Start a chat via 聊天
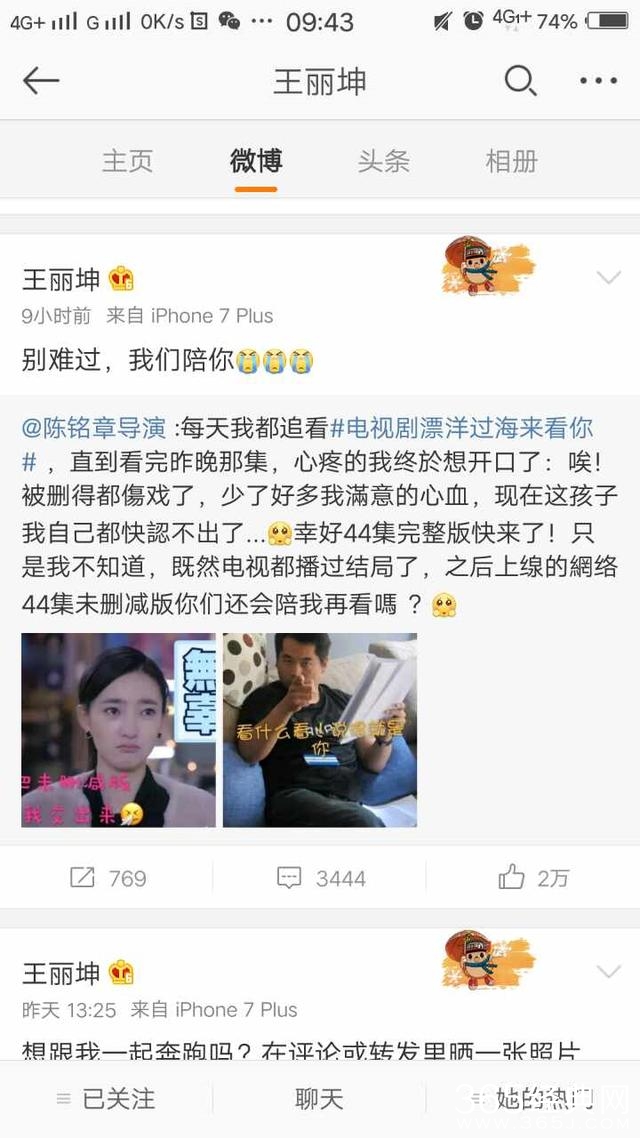 pos(319,1099)
